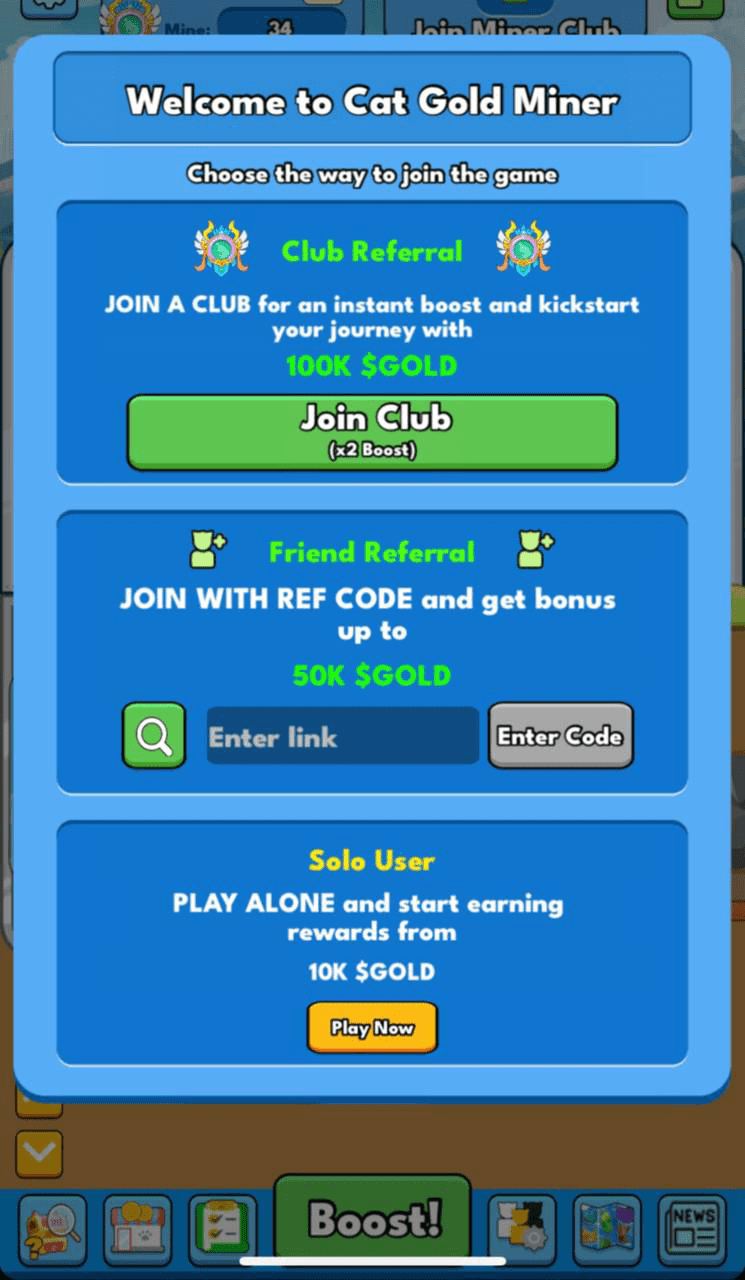
Task: Tap the yellow down arrow
Action: tap(39, 1154)
